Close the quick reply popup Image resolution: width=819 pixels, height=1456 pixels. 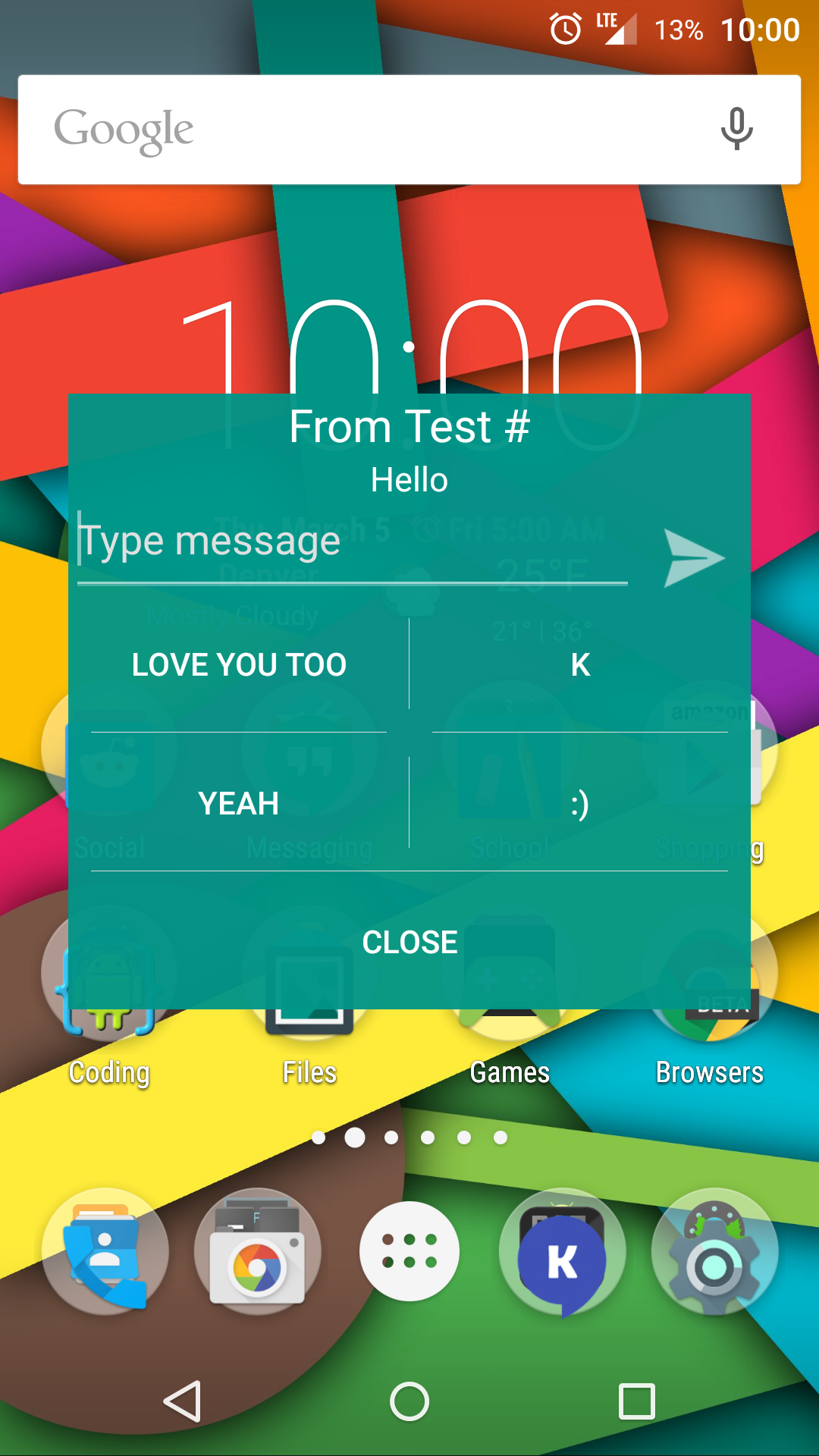coord(409,943)
